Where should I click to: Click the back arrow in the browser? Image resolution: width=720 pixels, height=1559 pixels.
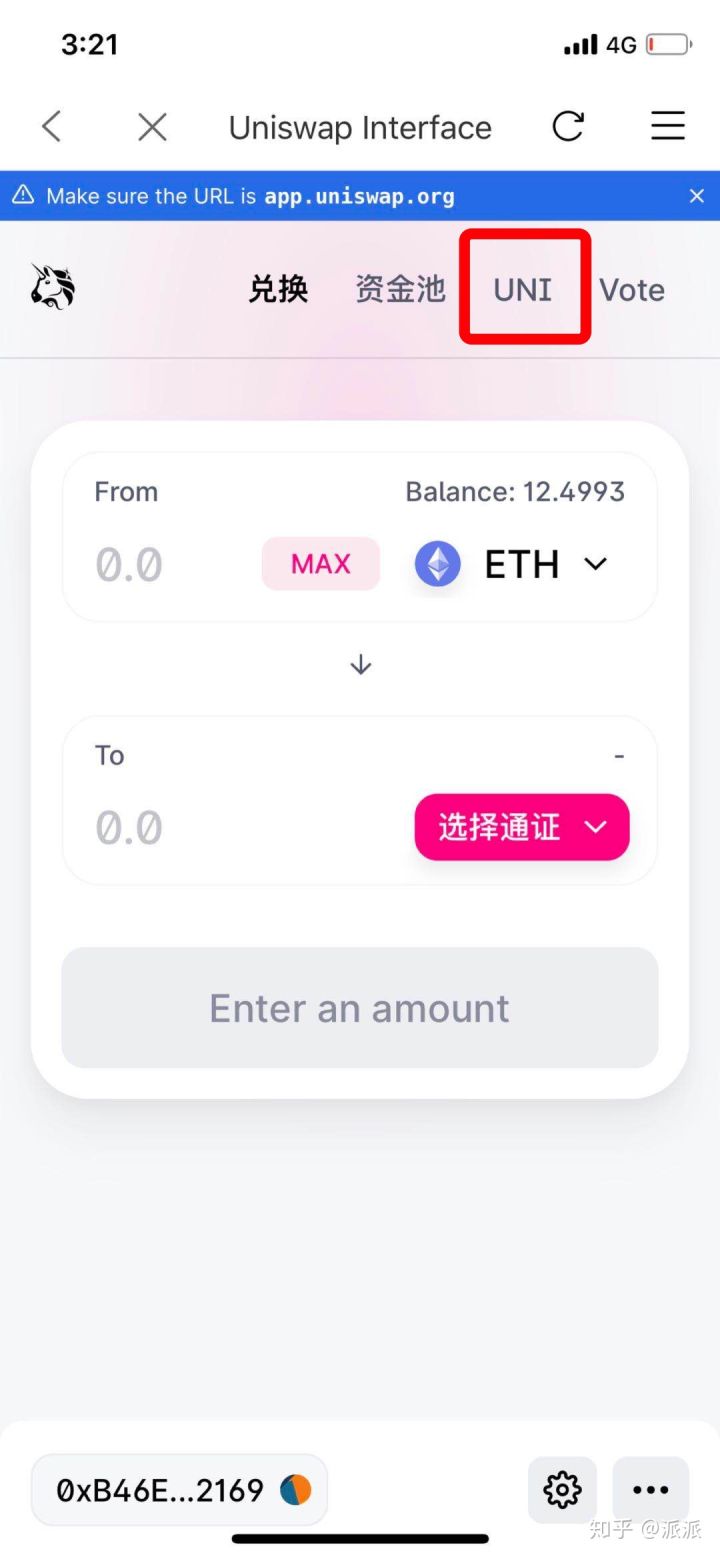[50, 126]
